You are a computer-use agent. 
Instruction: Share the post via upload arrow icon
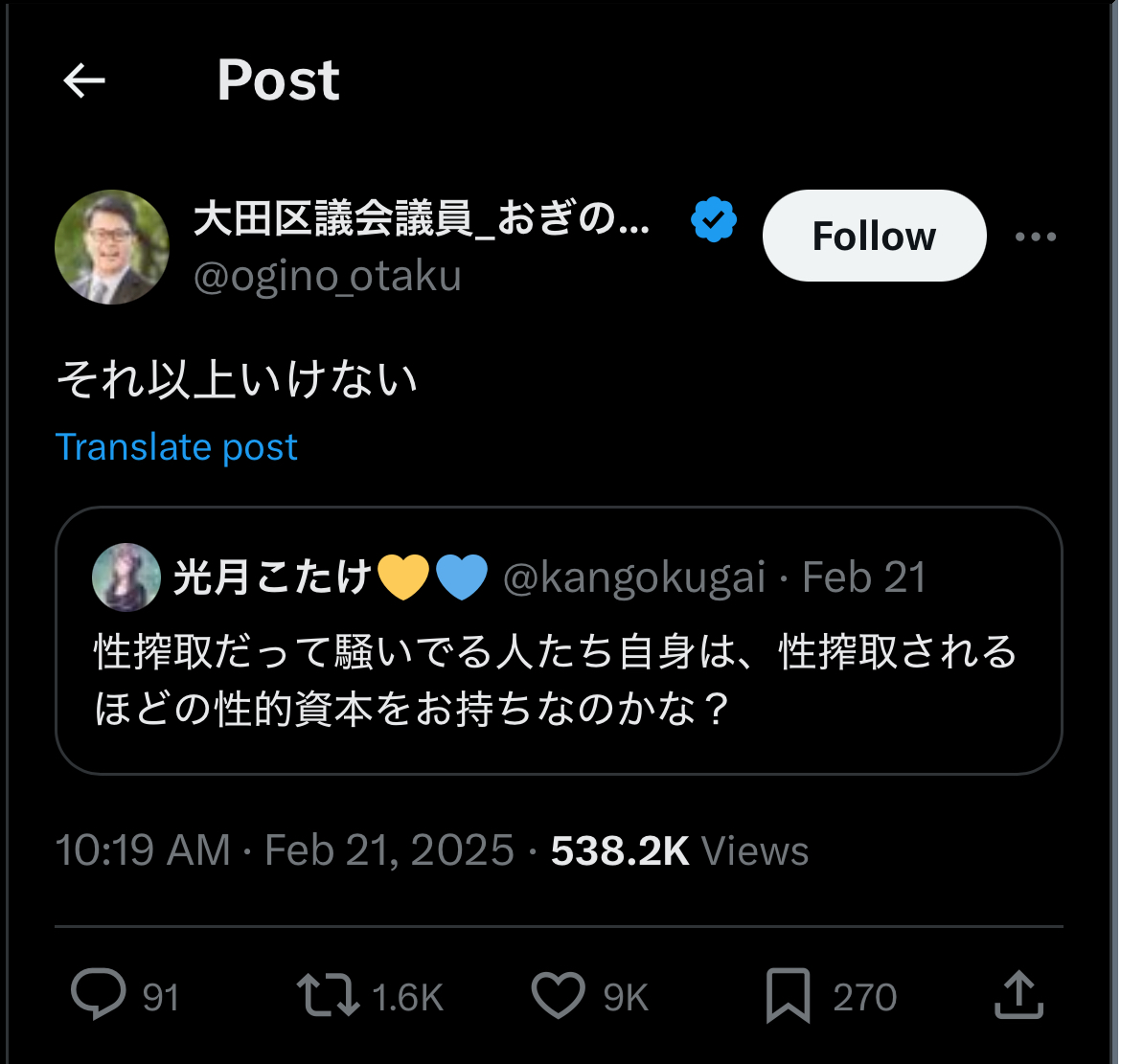(1018, 994)
